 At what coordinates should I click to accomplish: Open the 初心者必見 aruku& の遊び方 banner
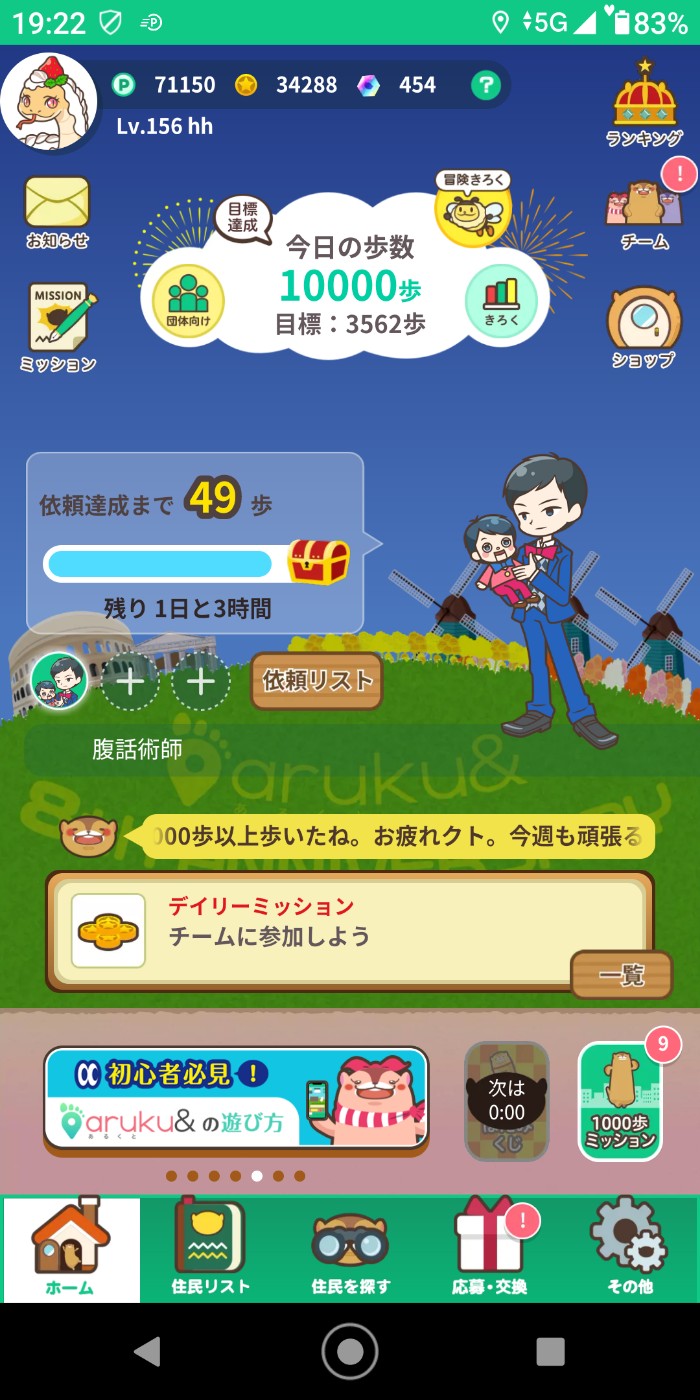[236, 1097]
